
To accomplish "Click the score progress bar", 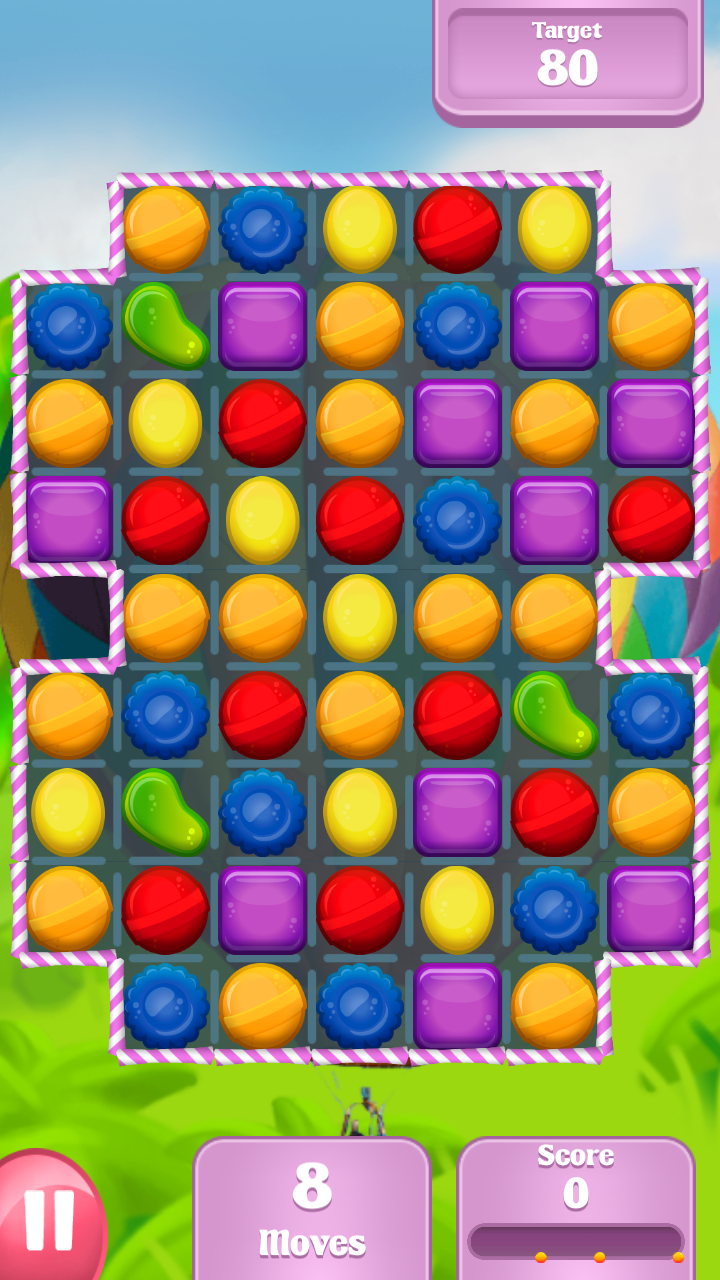I will pyautogui.click(x=573, y=1237).
